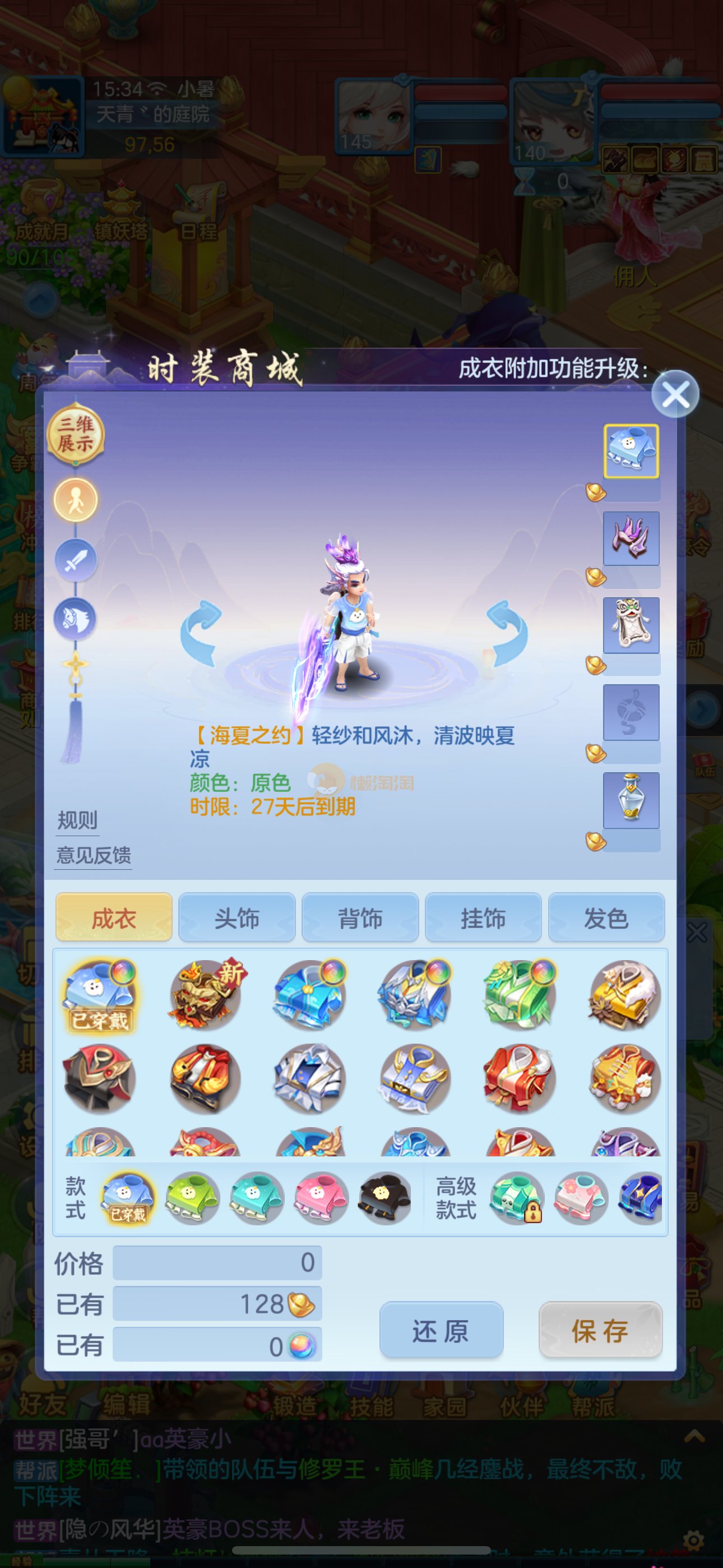Open the 规则 rules link

click(77, 820)
